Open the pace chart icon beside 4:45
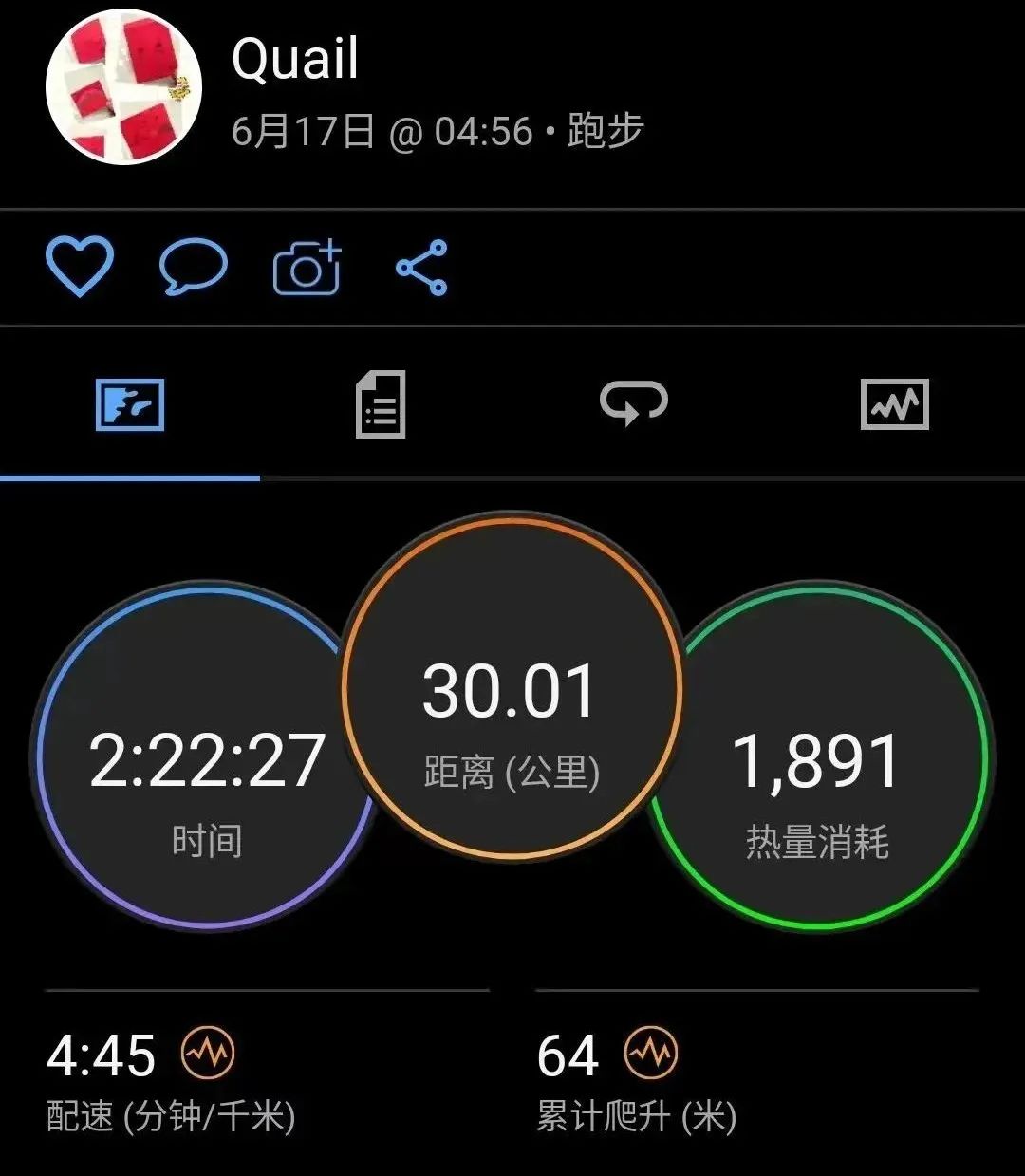Screen dimensions: 1025x1176 pos(208,1053)
